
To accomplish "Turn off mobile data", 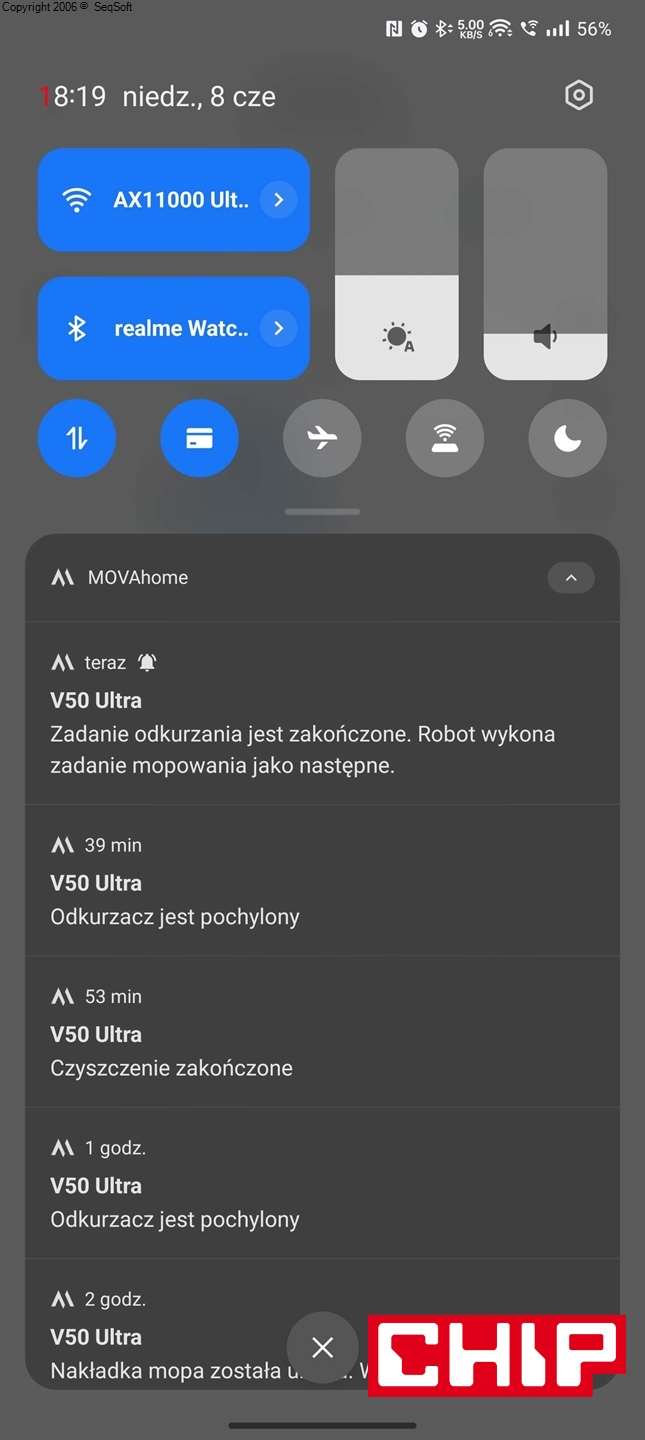I will point(77,438).
